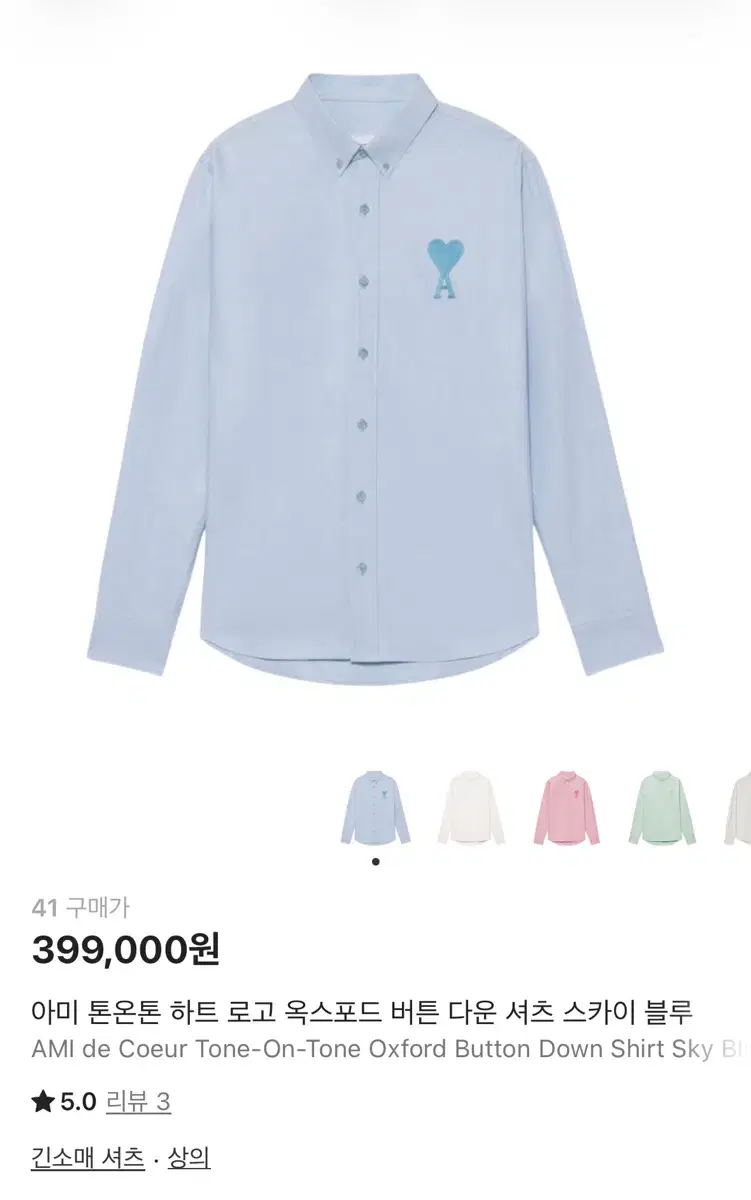Go to the 긴소매 셔츠 category
The width and height of the screenshot is (751, 1200).
click(x=88, y=1159)
